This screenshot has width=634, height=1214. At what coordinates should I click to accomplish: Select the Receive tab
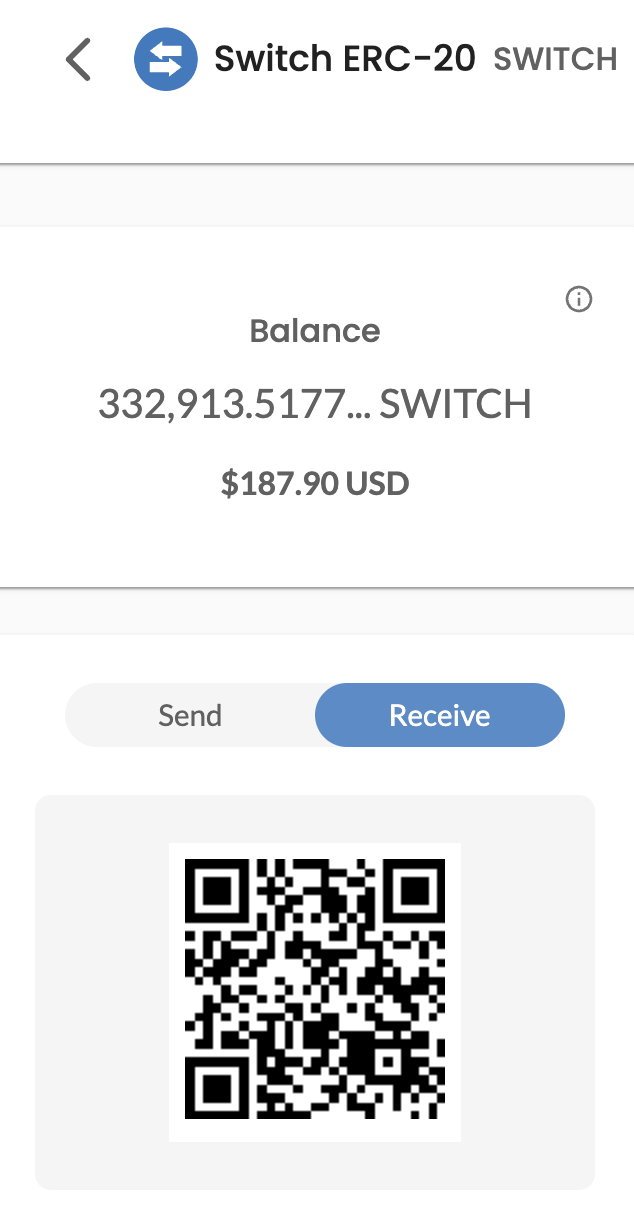pyautogui.click(x=440, y=715)
